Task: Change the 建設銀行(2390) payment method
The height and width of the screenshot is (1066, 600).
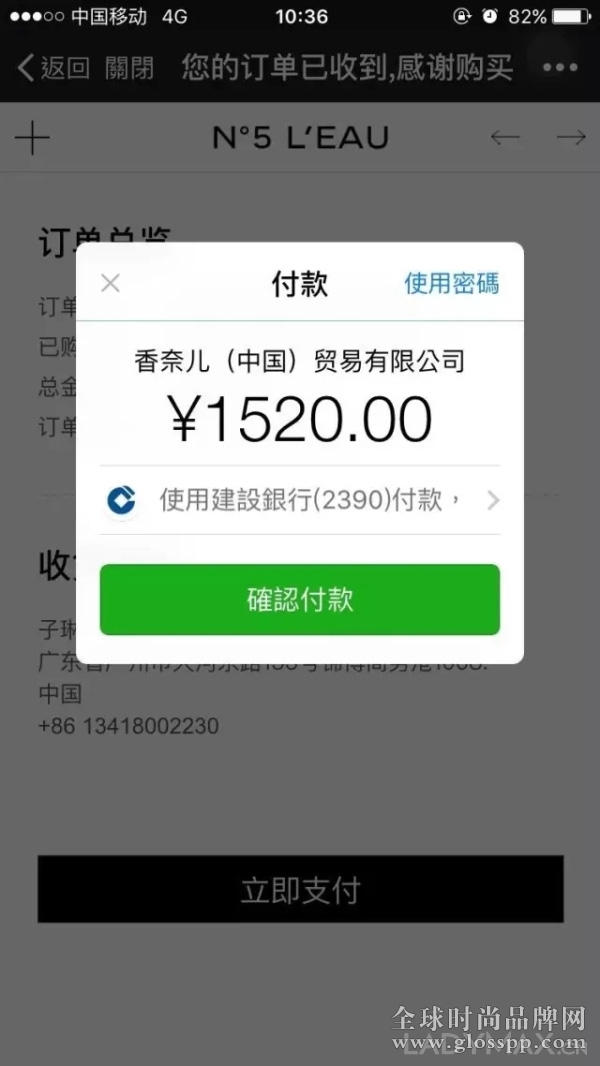Action: [300, 500]
